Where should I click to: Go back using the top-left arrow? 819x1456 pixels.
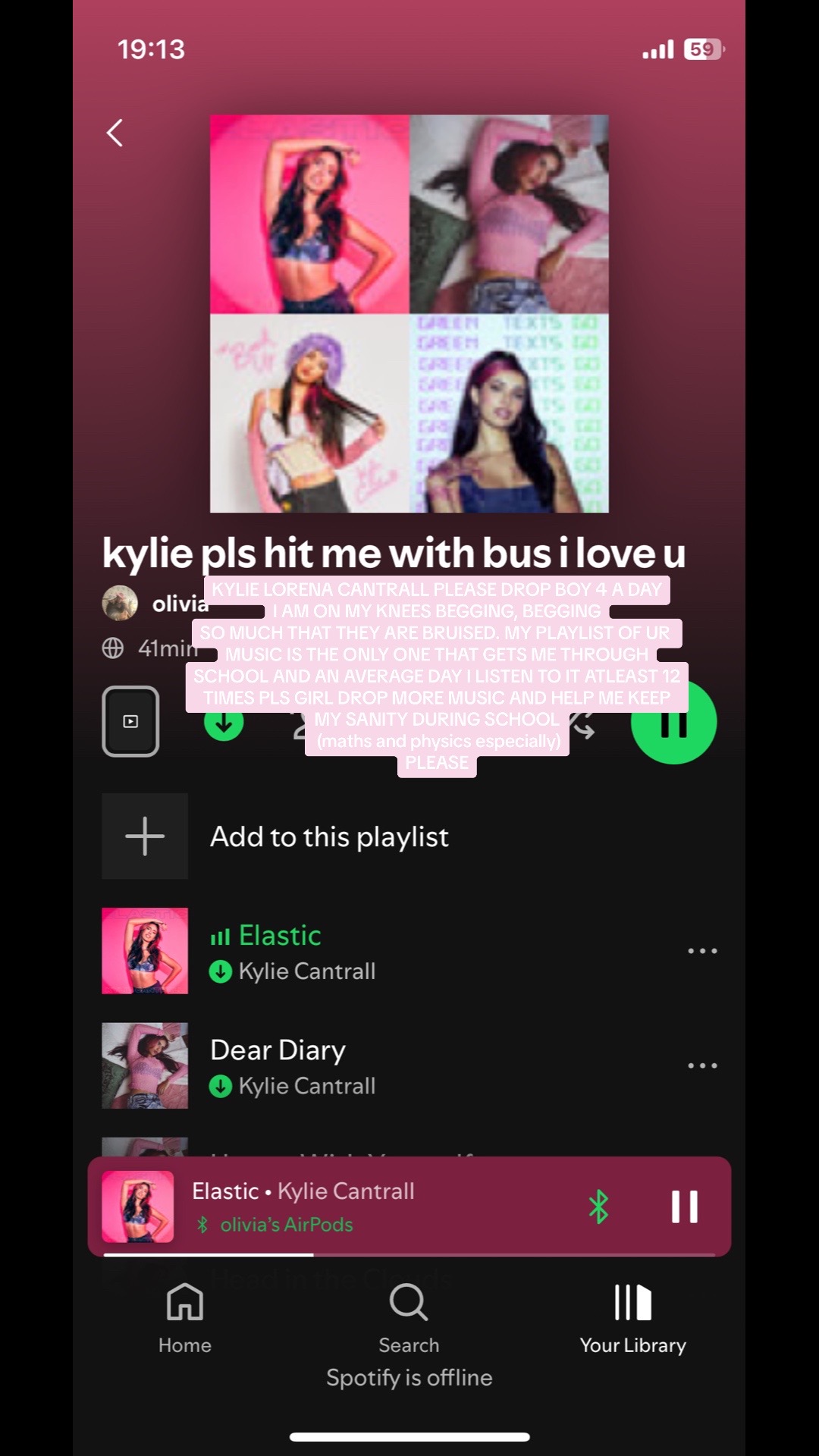pyautogui.click(x=115, y=133)
